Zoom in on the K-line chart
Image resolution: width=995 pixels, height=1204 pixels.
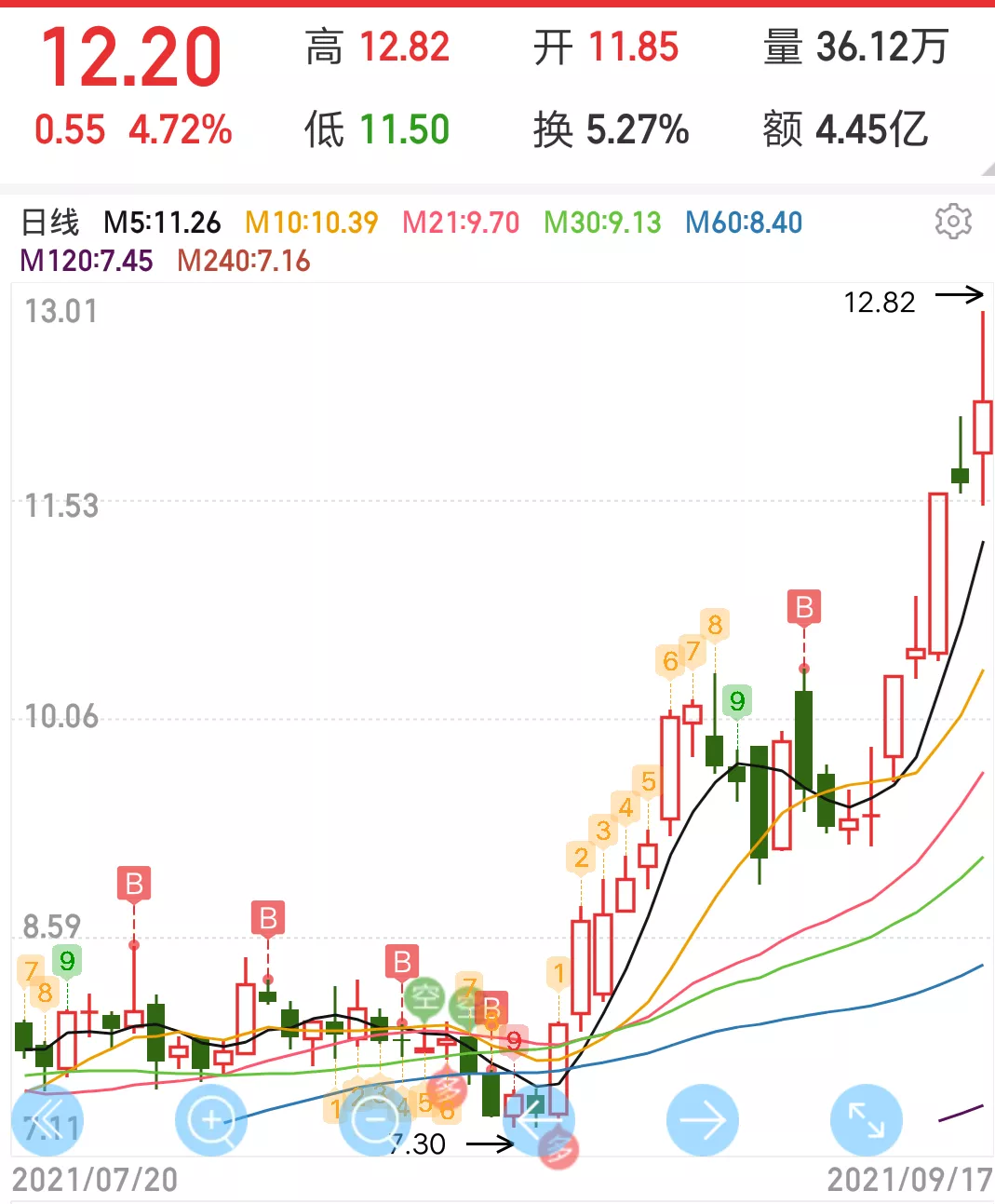coord(211,1120)
